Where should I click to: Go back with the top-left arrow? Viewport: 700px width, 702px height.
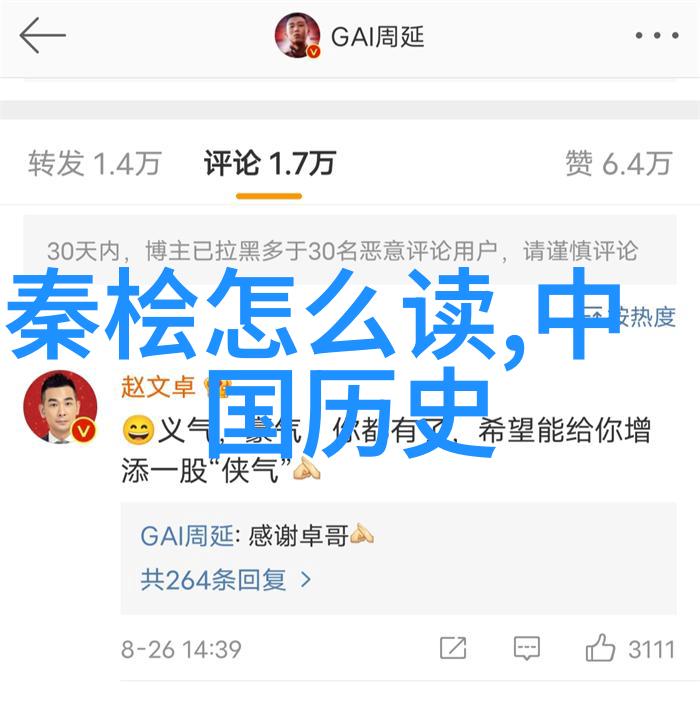pos(42,36)
